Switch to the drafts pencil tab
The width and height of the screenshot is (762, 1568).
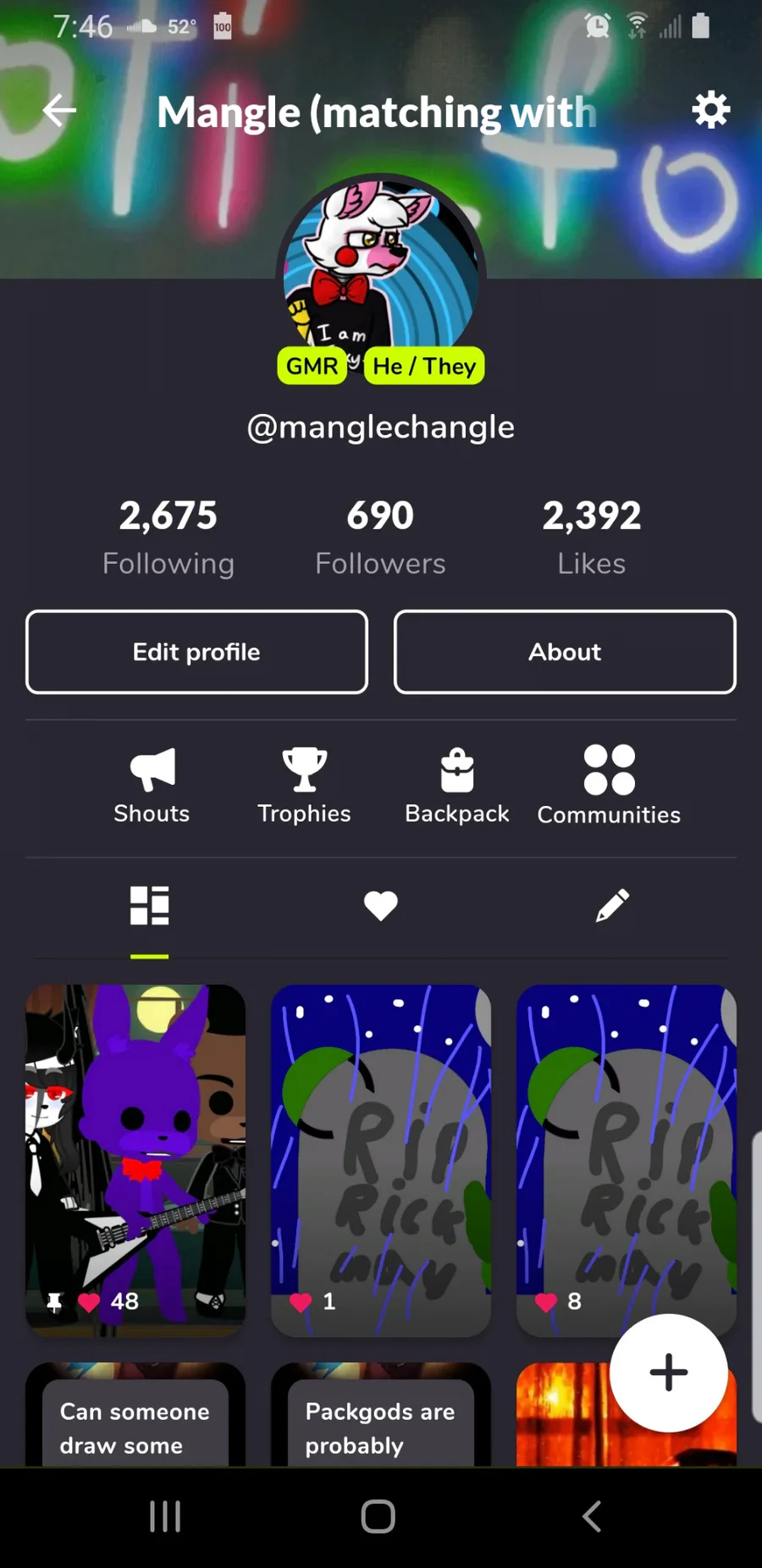(x=612, y=906)
